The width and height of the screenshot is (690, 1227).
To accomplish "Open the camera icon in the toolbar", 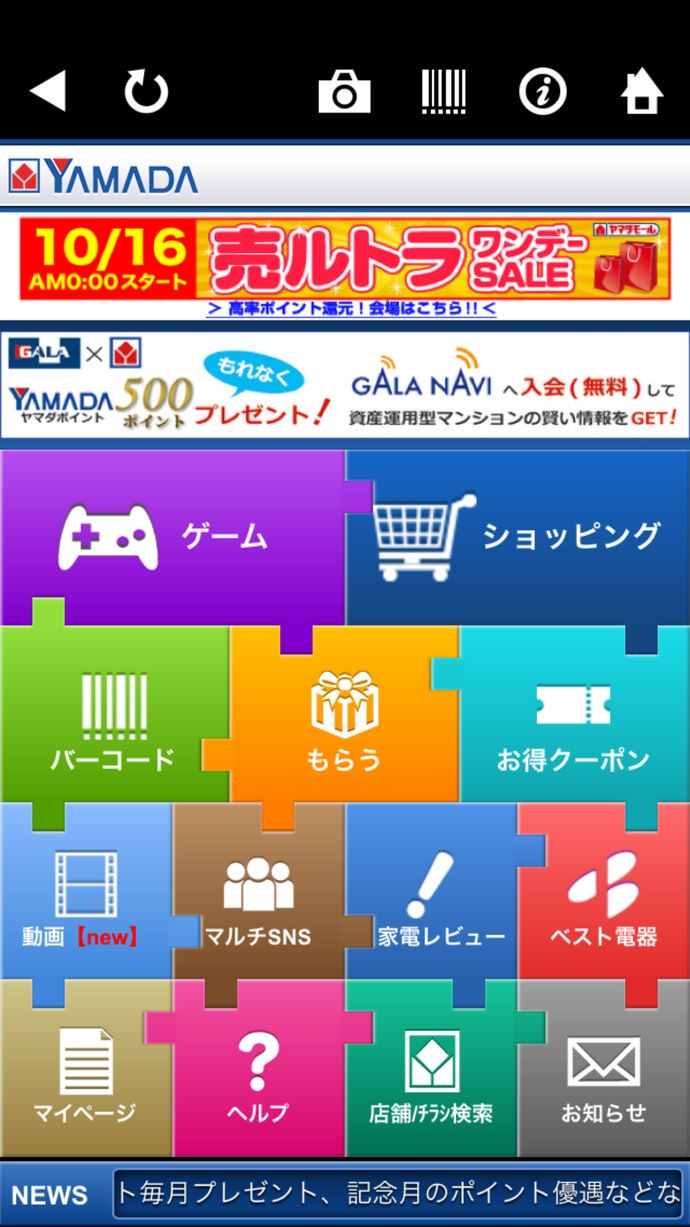I will (344, 92).
